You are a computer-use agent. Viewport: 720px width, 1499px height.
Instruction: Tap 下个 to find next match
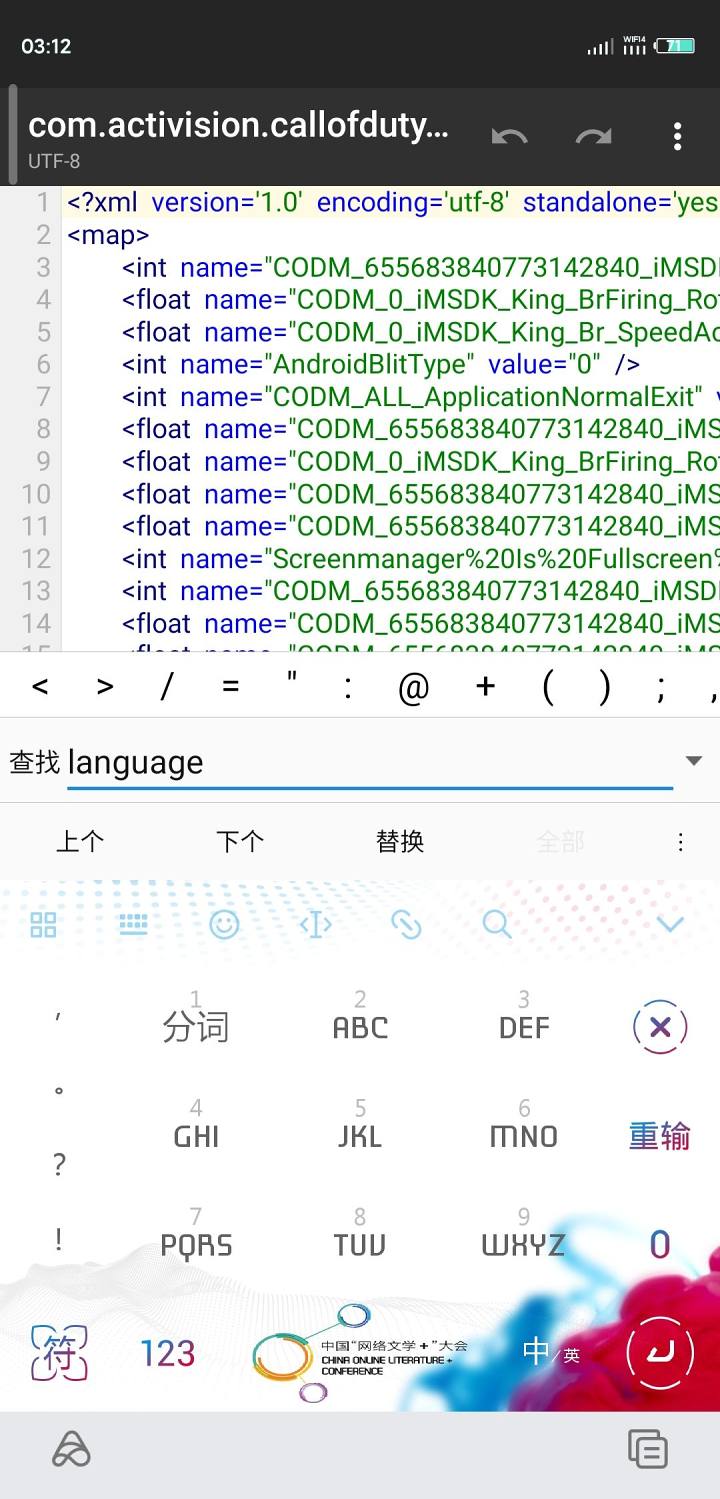coord(240,841)
